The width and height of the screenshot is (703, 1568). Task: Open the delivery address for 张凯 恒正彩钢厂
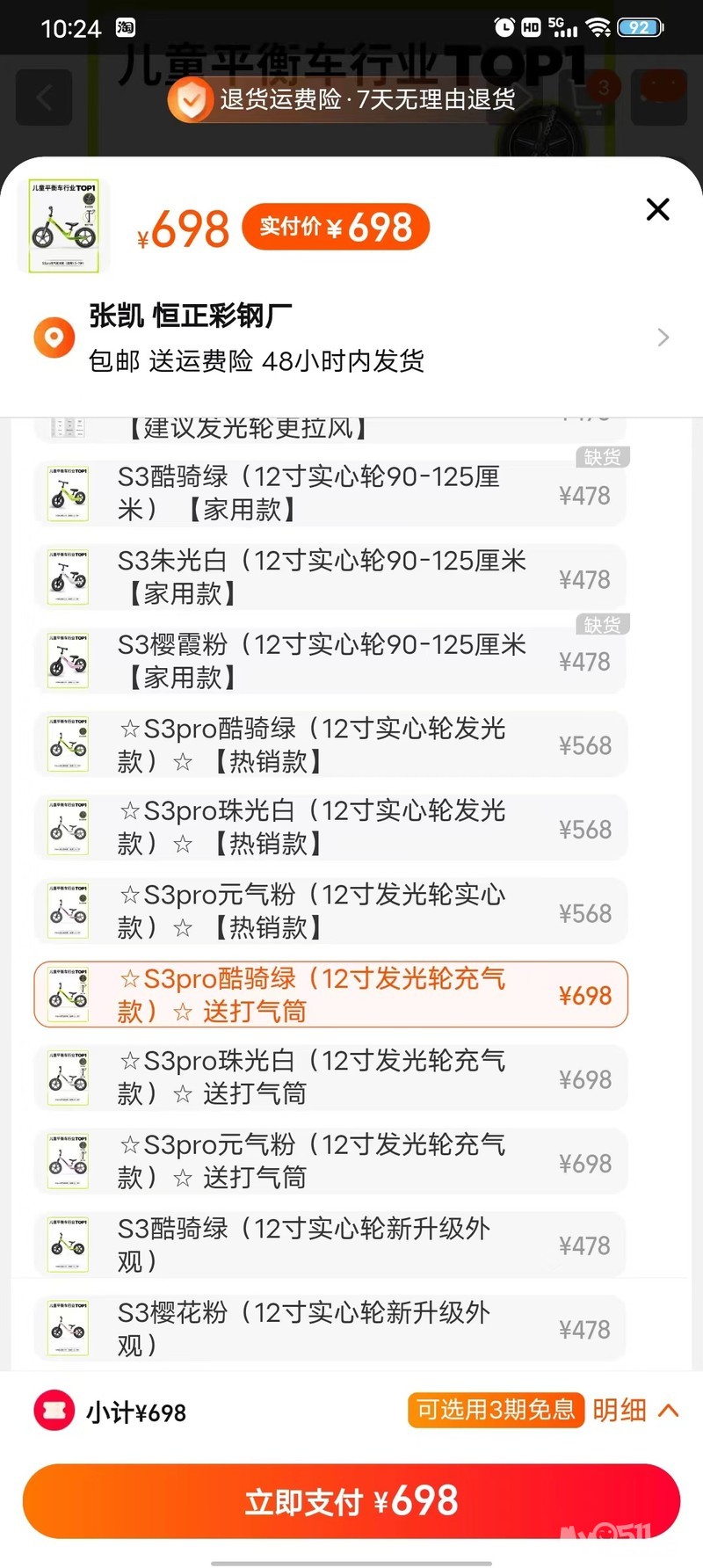pos(351,338)
